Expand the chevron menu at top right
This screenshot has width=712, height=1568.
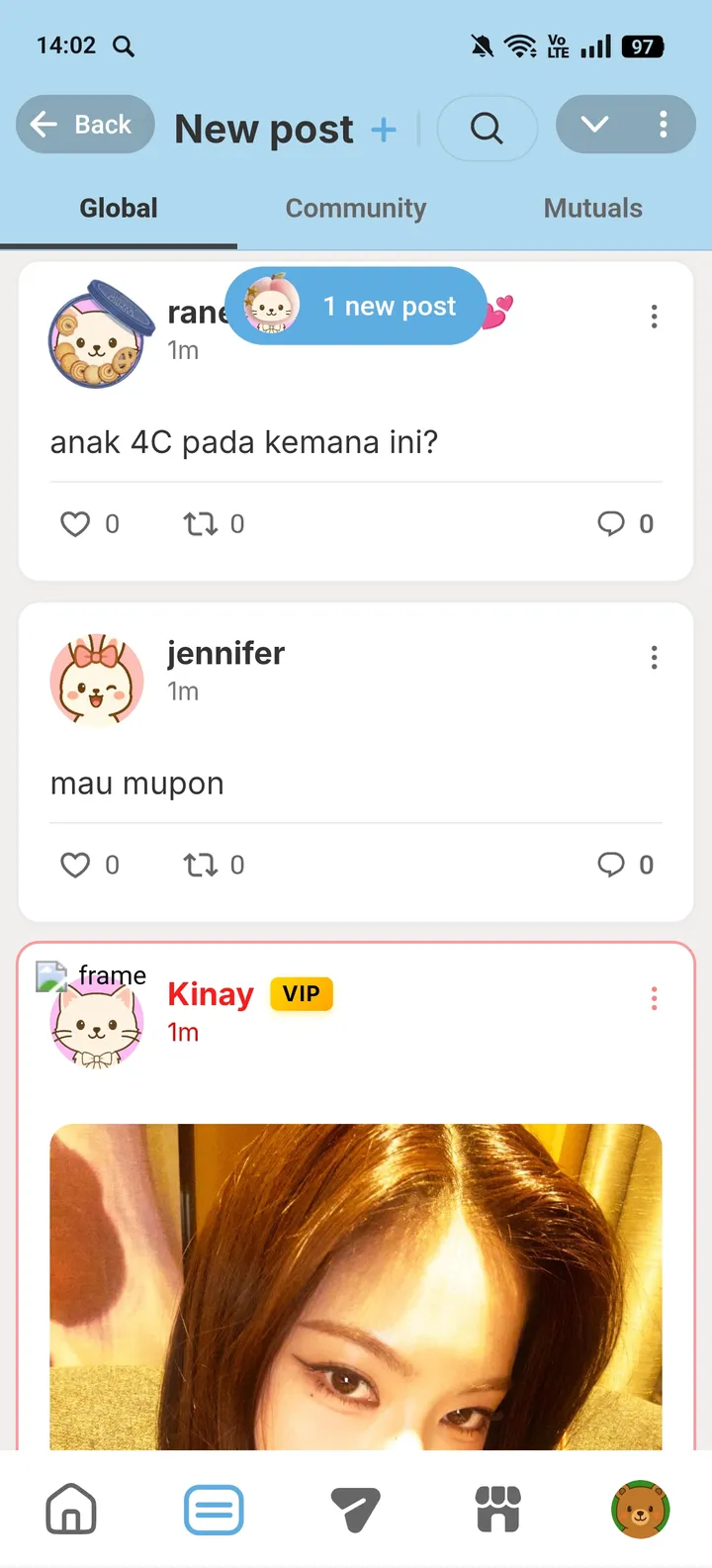[x=594, y=125]
